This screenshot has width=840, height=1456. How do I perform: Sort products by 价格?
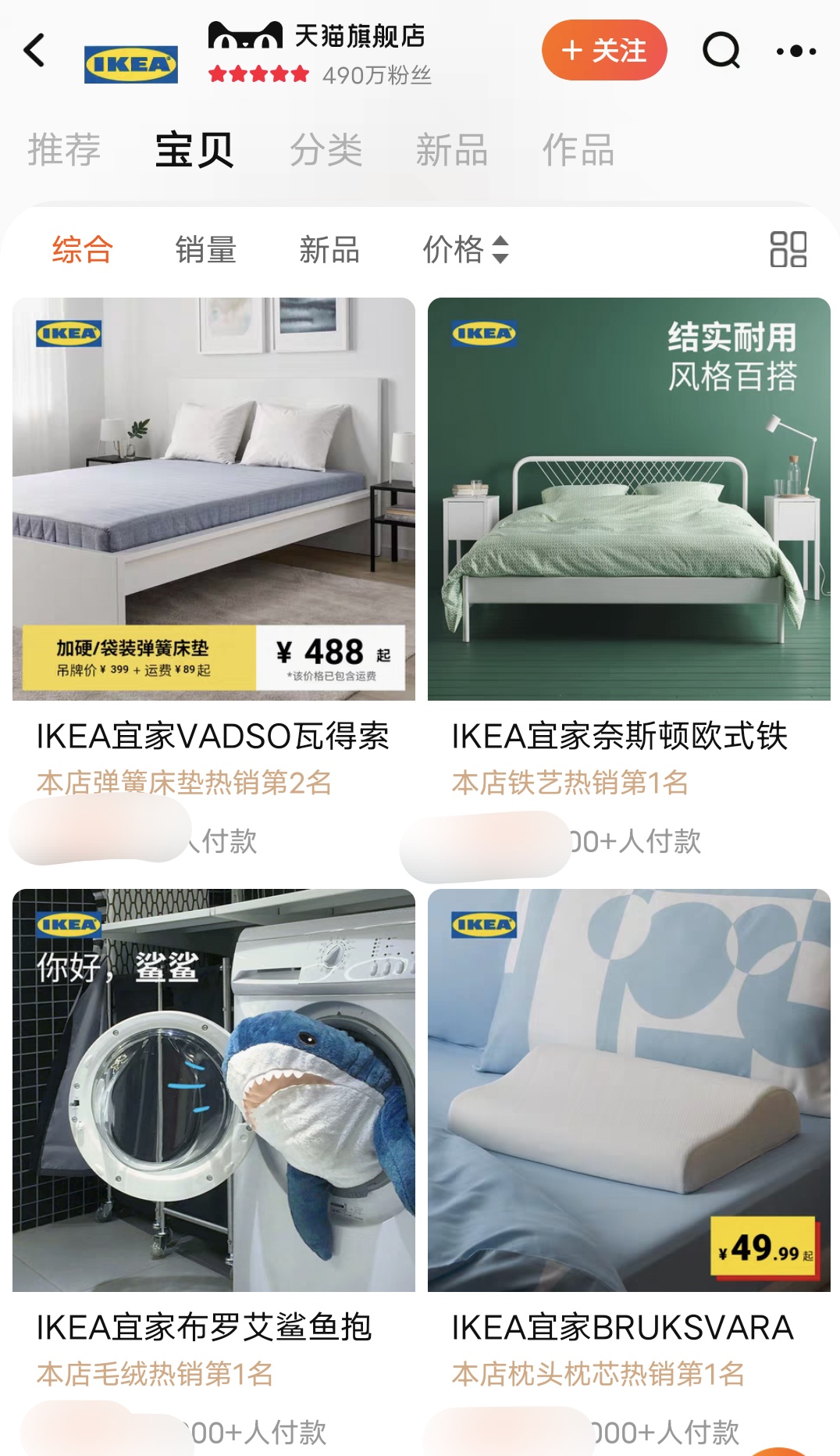pos(464,250)
